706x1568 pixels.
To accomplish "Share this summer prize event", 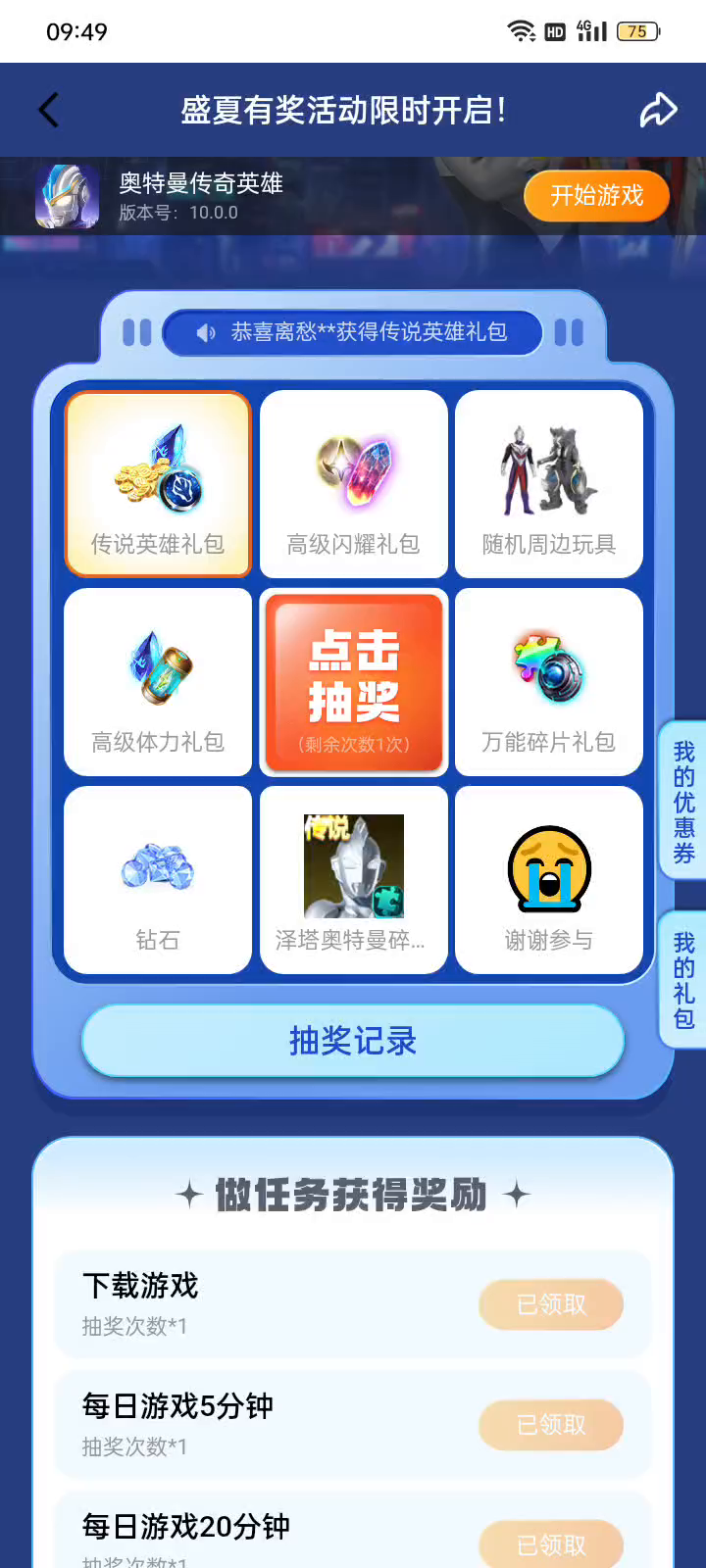I will click(658, 110).
